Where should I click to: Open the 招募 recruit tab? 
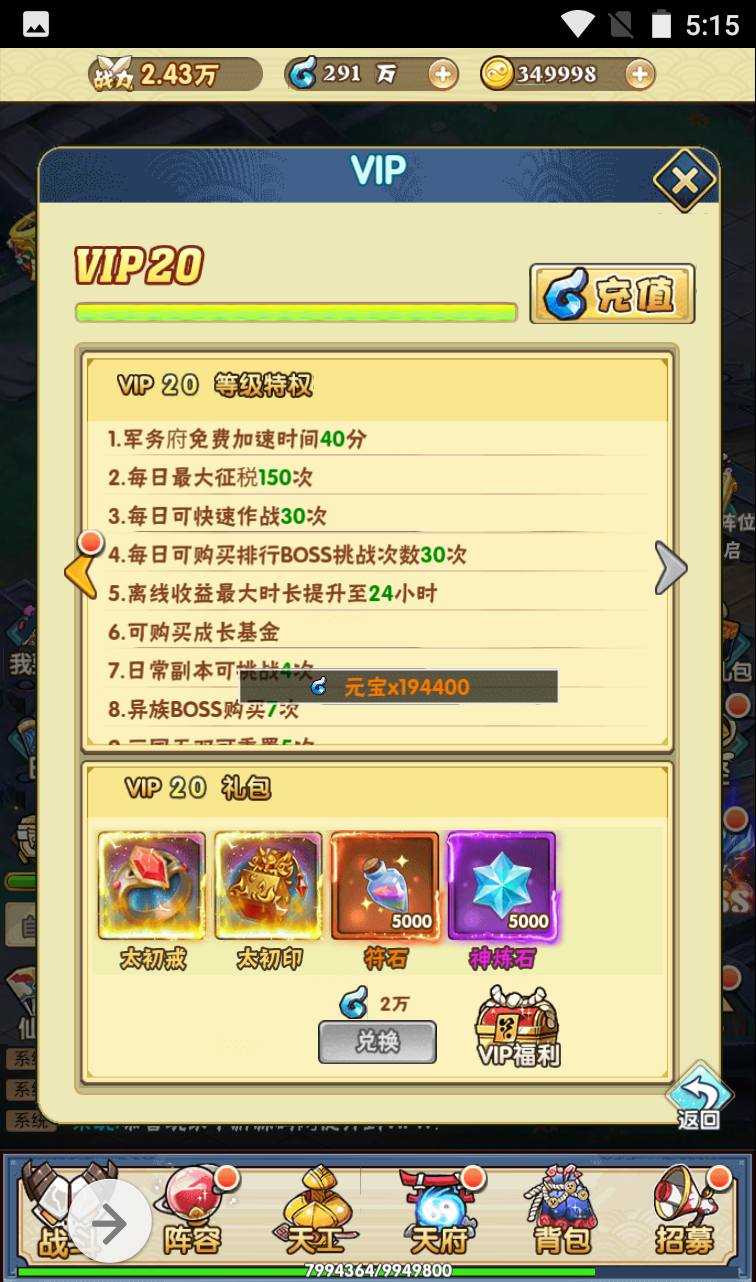[x=687, y=1212]
